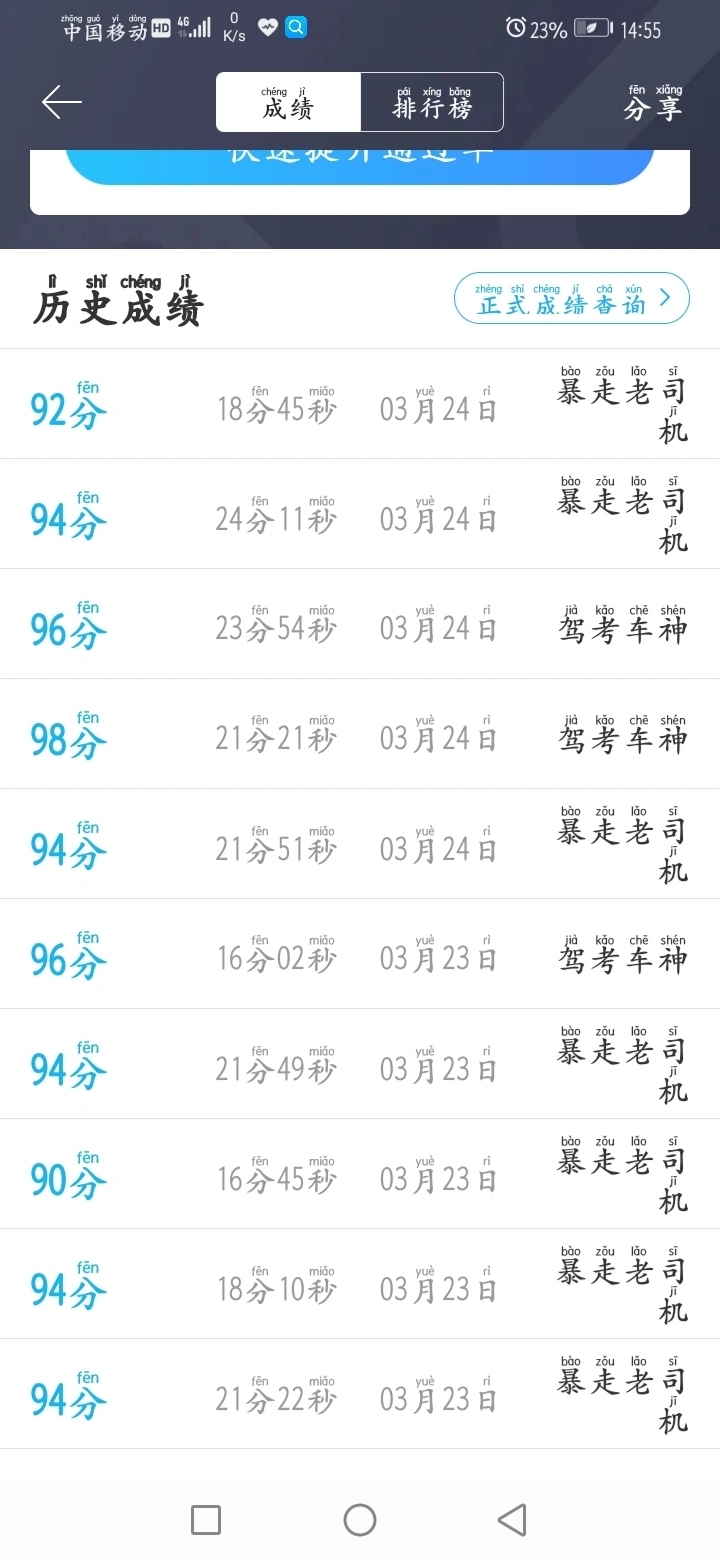Tap 分享 to share results
Image resolution: width=720 pixels, height=1560 pixels.
(653, 104)
